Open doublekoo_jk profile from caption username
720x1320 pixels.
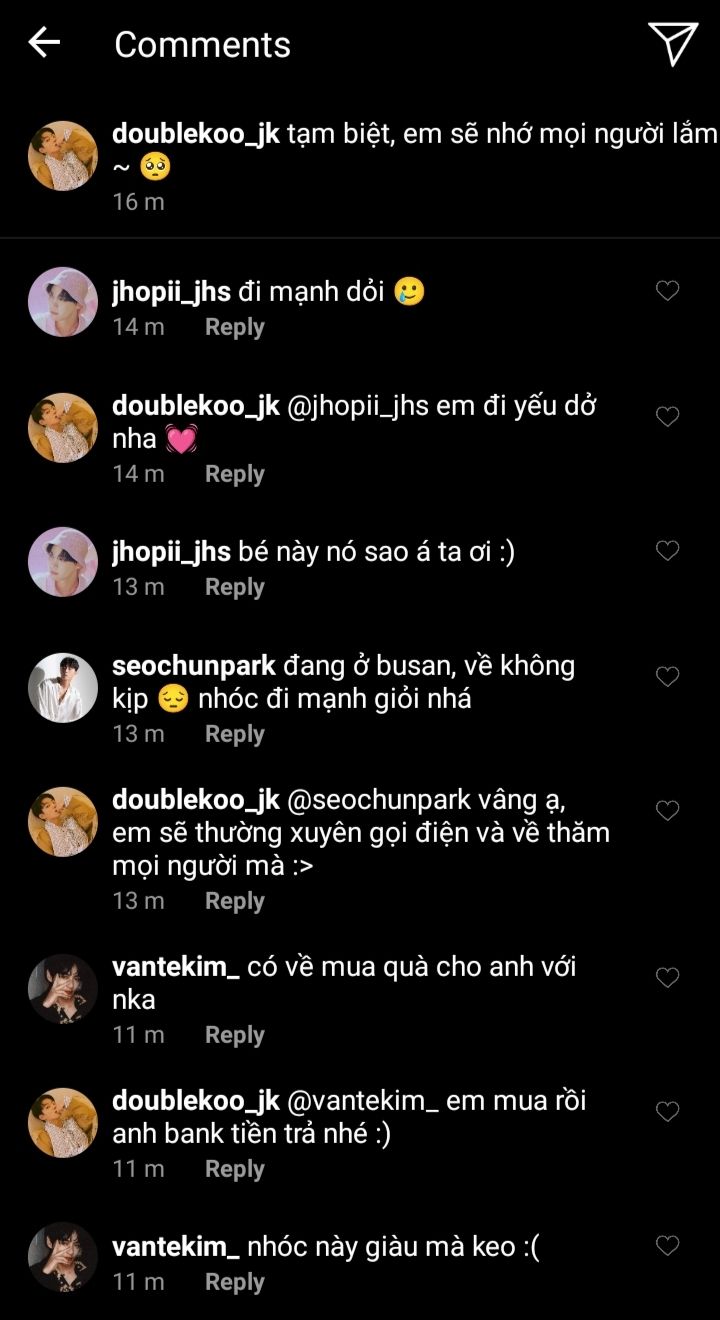(x=196, y=133)
